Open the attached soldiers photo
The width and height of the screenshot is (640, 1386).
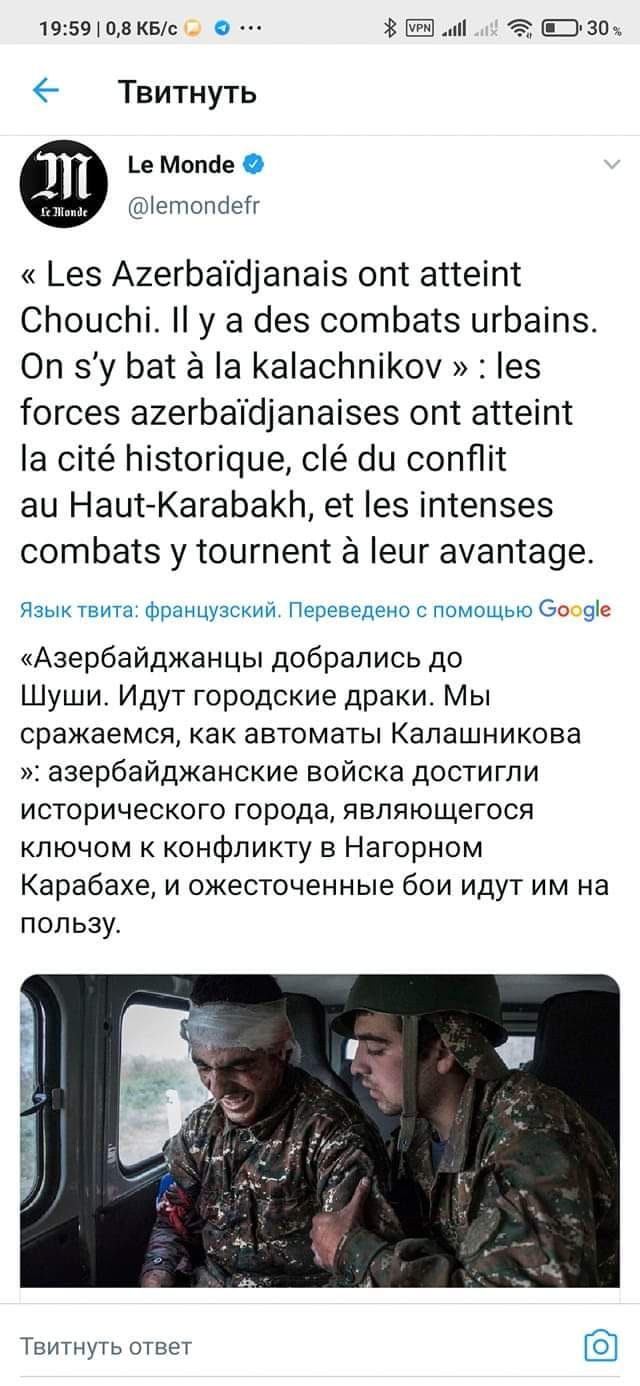[320, 1130]
